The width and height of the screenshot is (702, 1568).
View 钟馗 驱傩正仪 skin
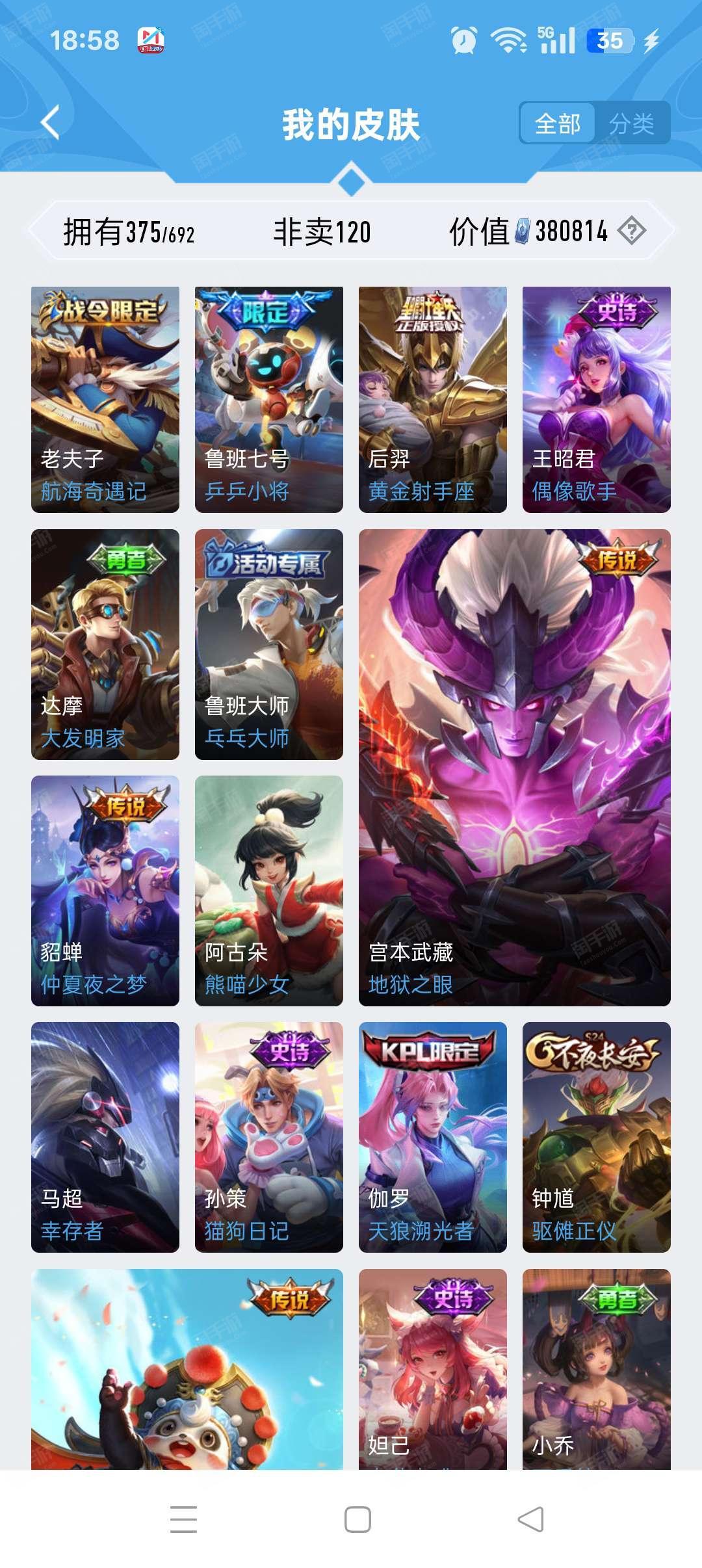click(597, 1137)
